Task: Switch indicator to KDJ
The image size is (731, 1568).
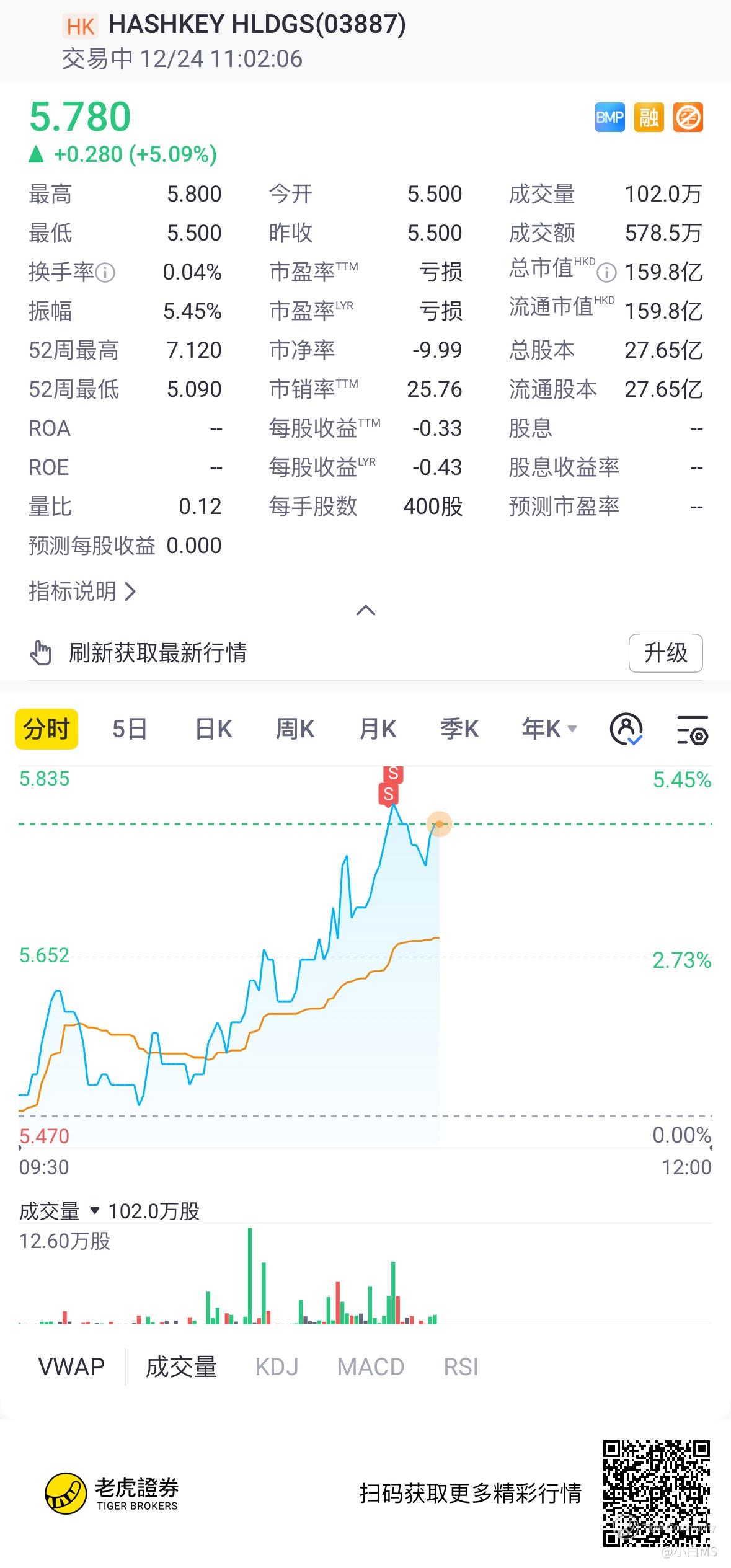Action: click(277, 1367)
